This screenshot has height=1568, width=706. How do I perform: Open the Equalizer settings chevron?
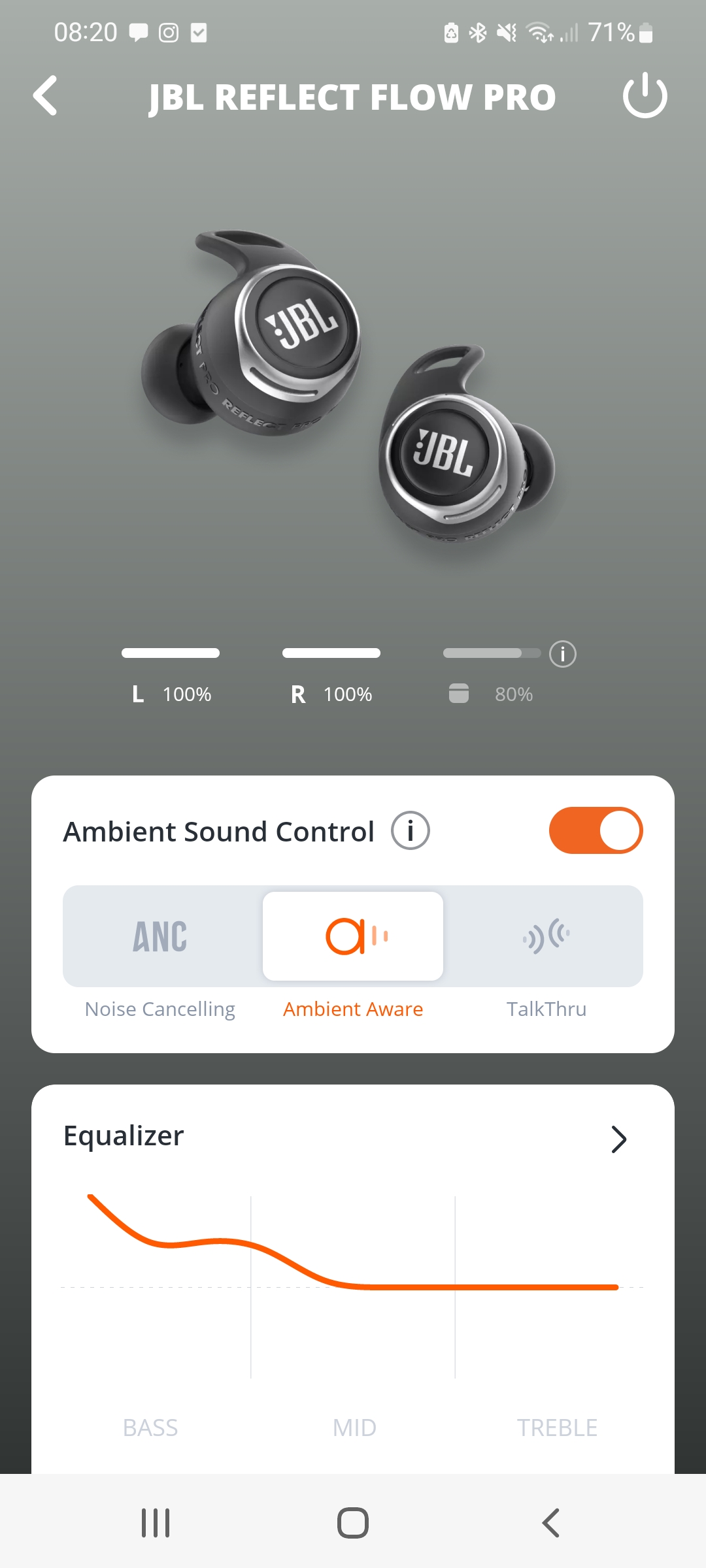[618, 1139]
